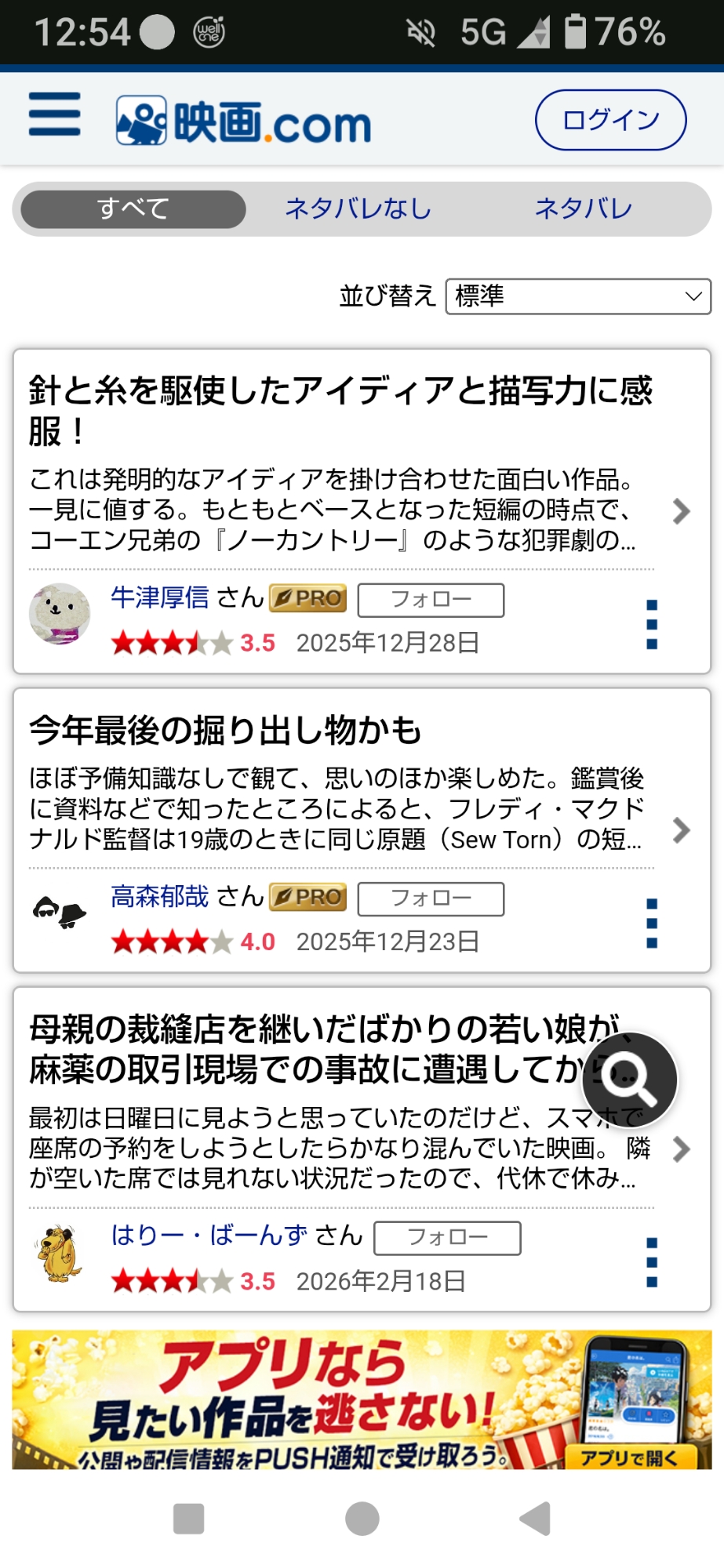724x1568 pixels.
Task: Follow reviewer 高森郁哉
Action: (x=431, y=898)
